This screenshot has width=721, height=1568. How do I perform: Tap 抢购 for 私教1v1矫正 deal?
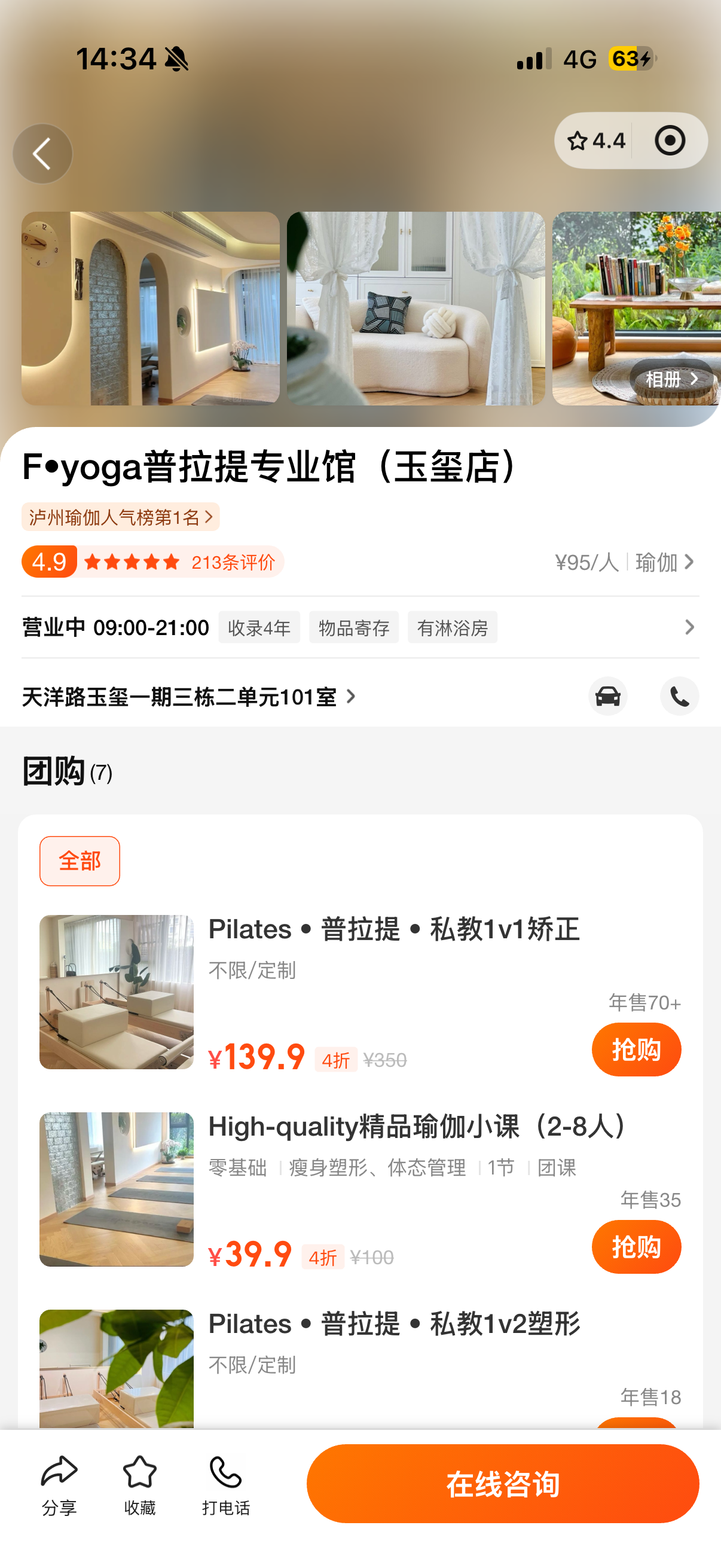636,1050
